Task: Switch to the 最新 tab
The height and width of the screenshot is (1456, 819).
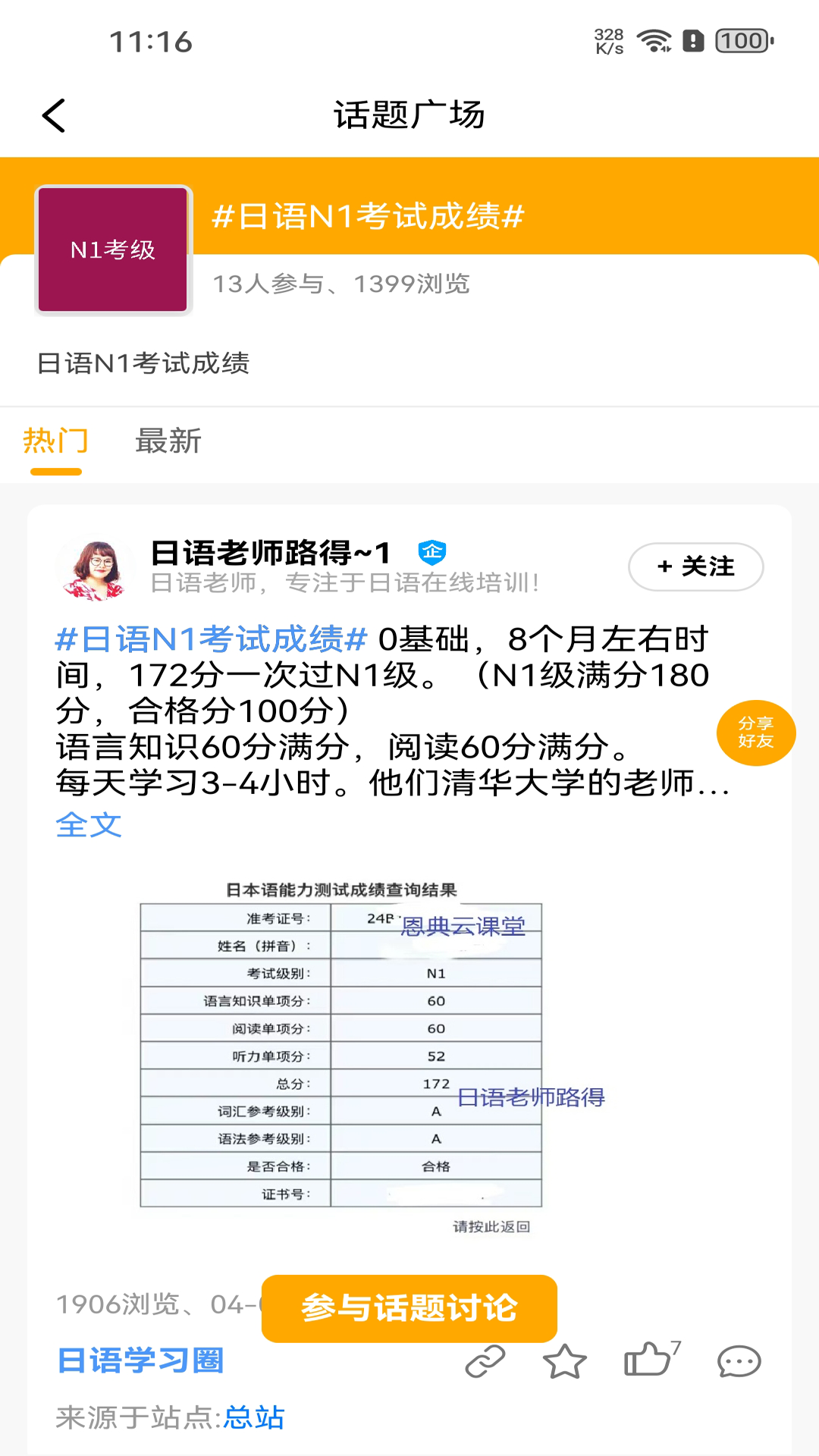Action: pos(168,441)
